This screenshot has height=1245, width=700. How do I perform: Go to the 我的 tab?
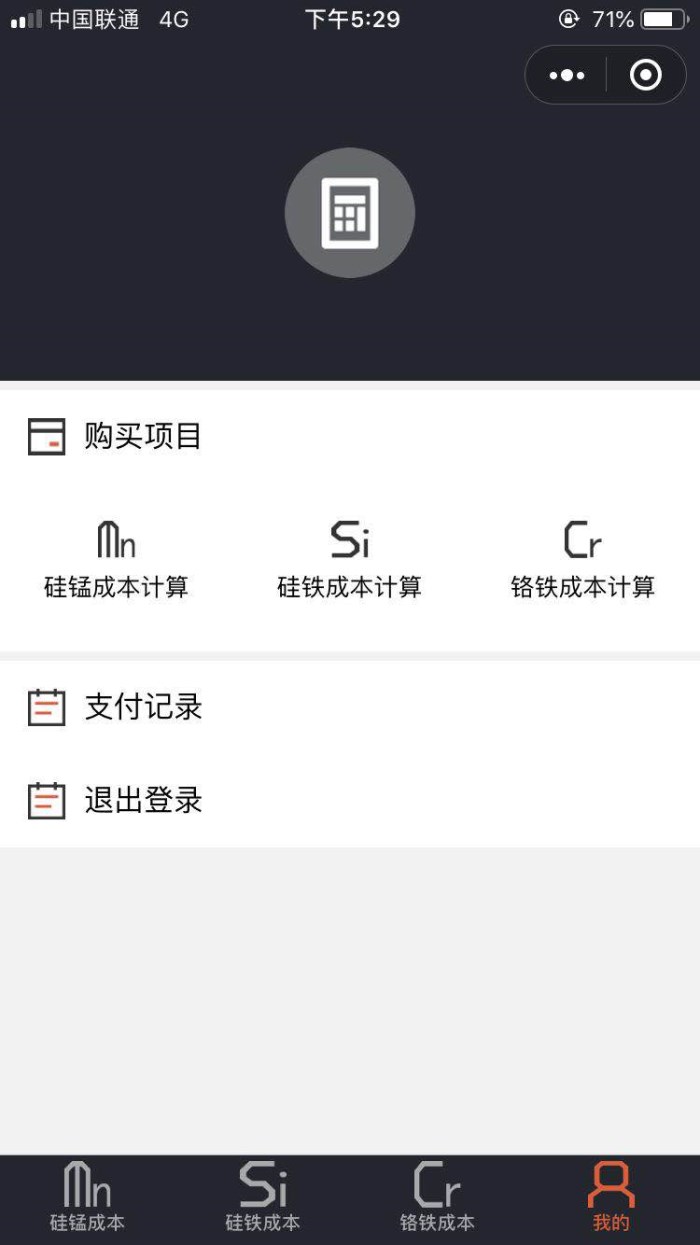(611, 1198)
